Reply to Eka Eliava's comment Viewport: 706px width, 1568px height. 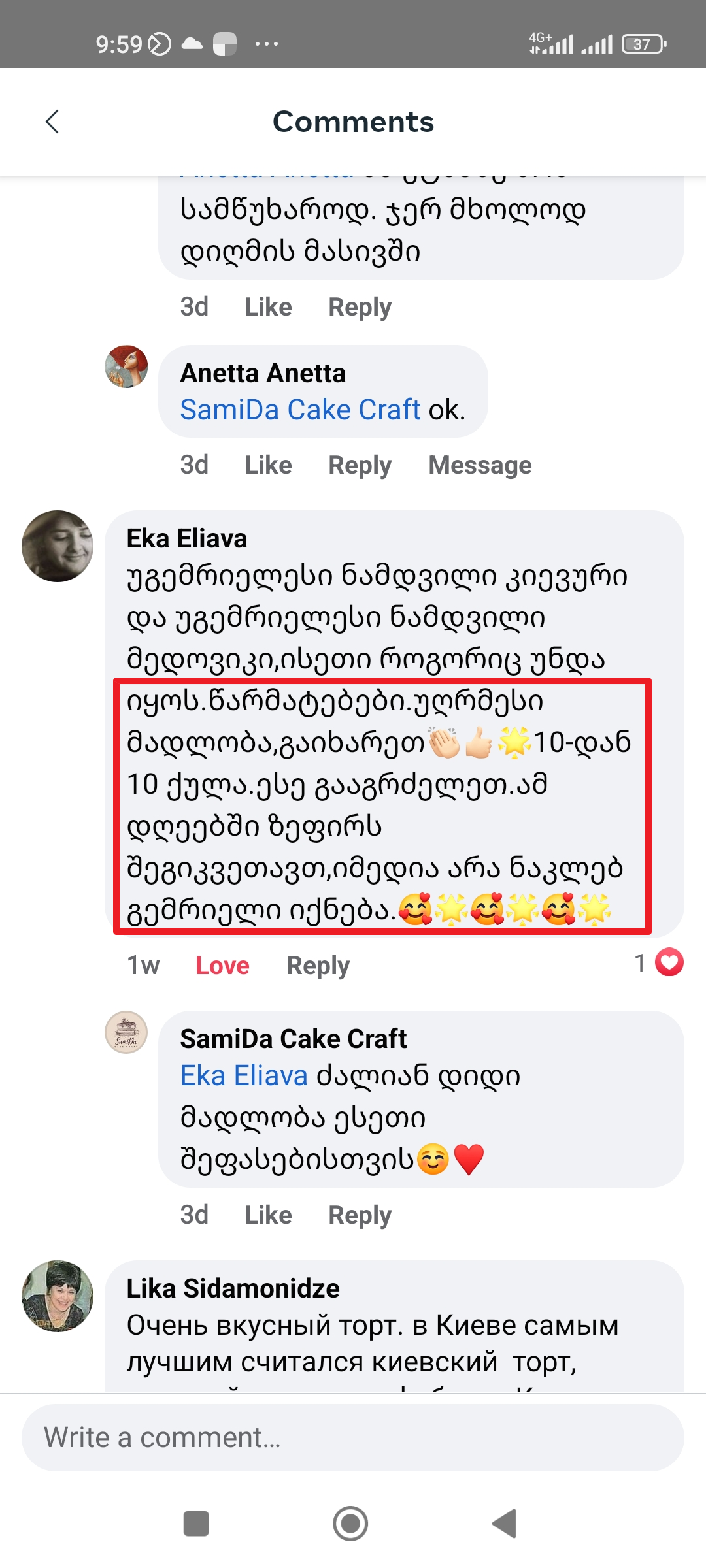tap(318, 966)
